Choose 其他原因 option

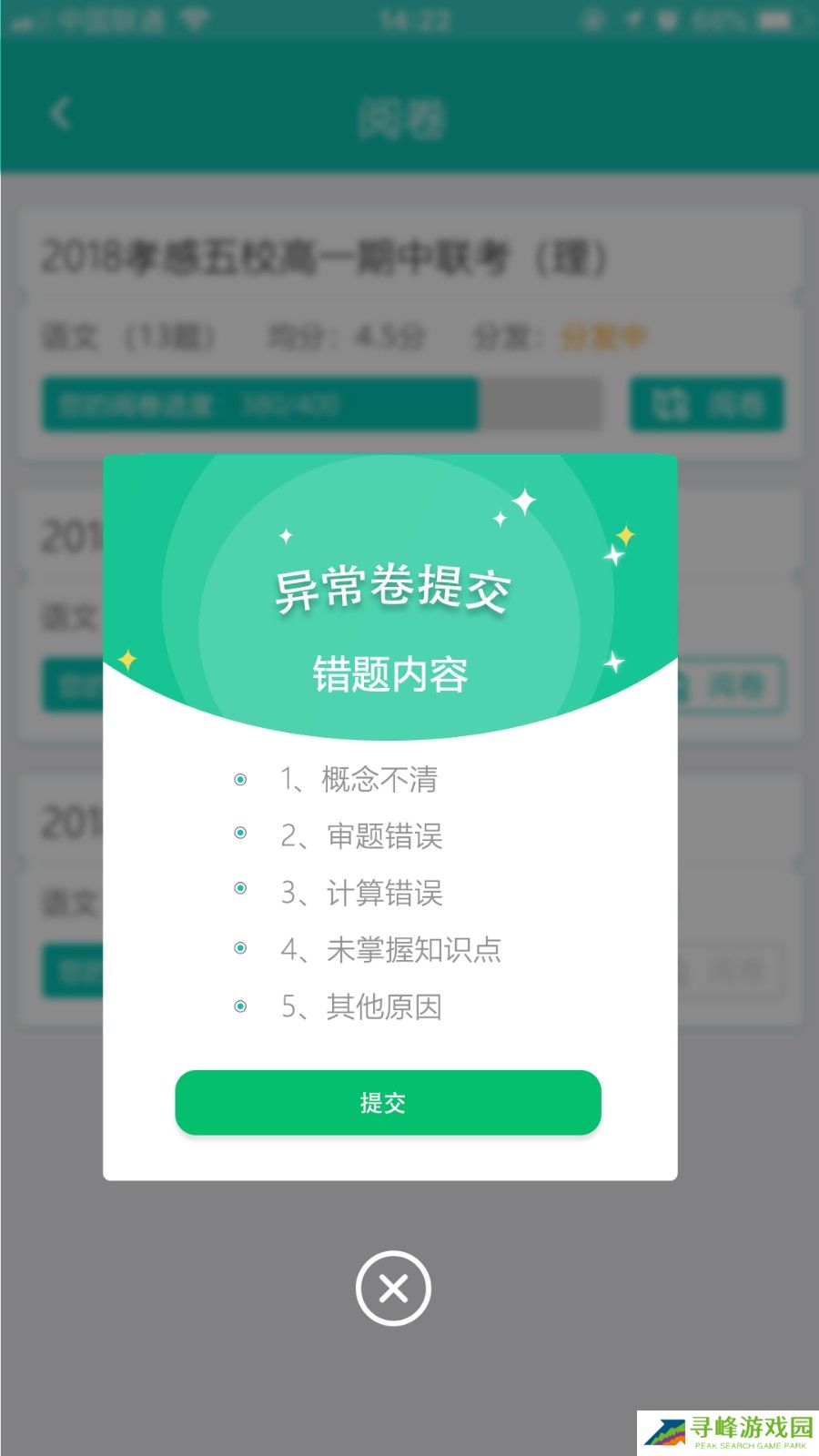point(360,1006)
